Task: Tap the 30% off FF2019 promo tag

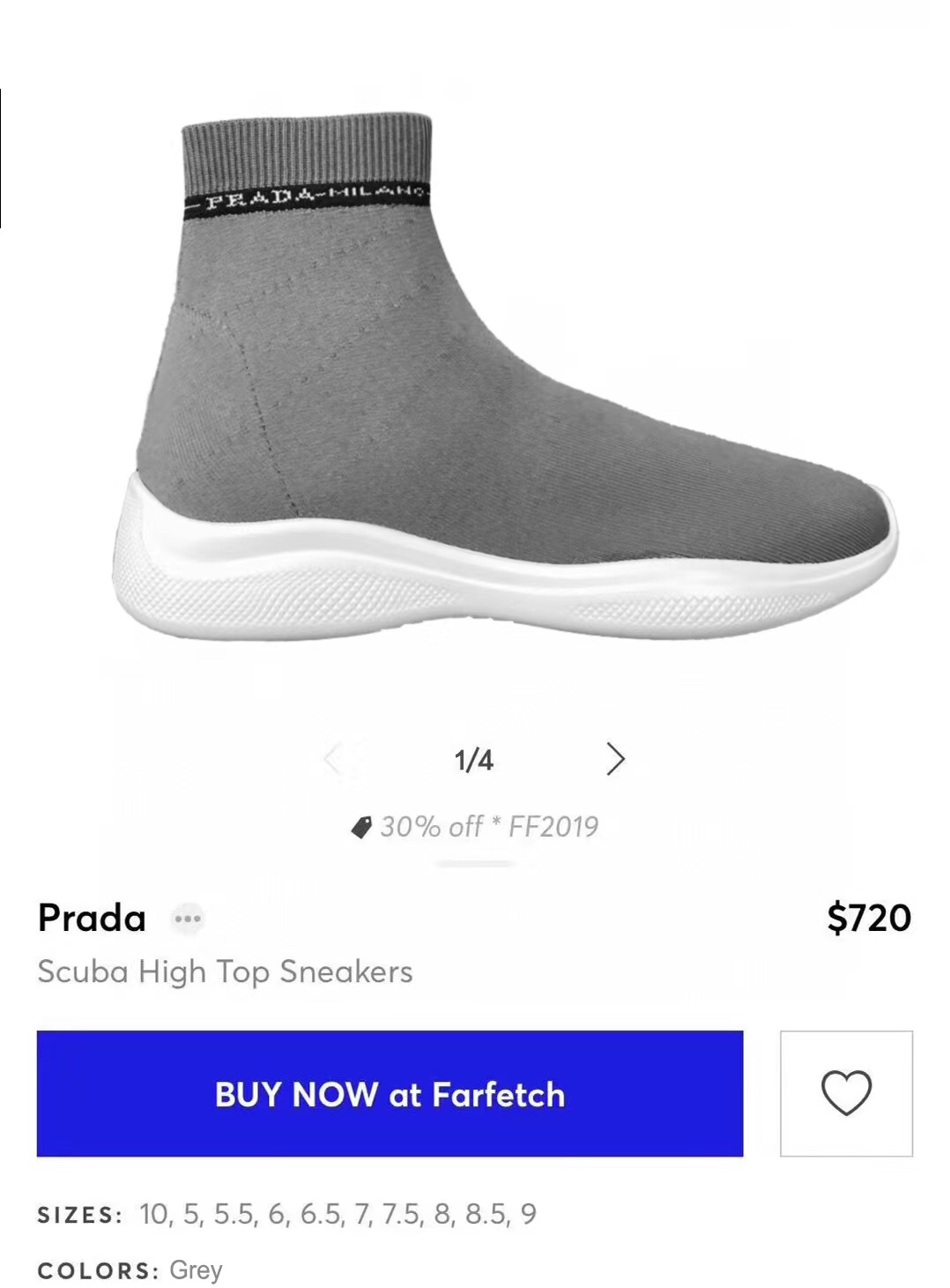Action: (x=476, y=827)
